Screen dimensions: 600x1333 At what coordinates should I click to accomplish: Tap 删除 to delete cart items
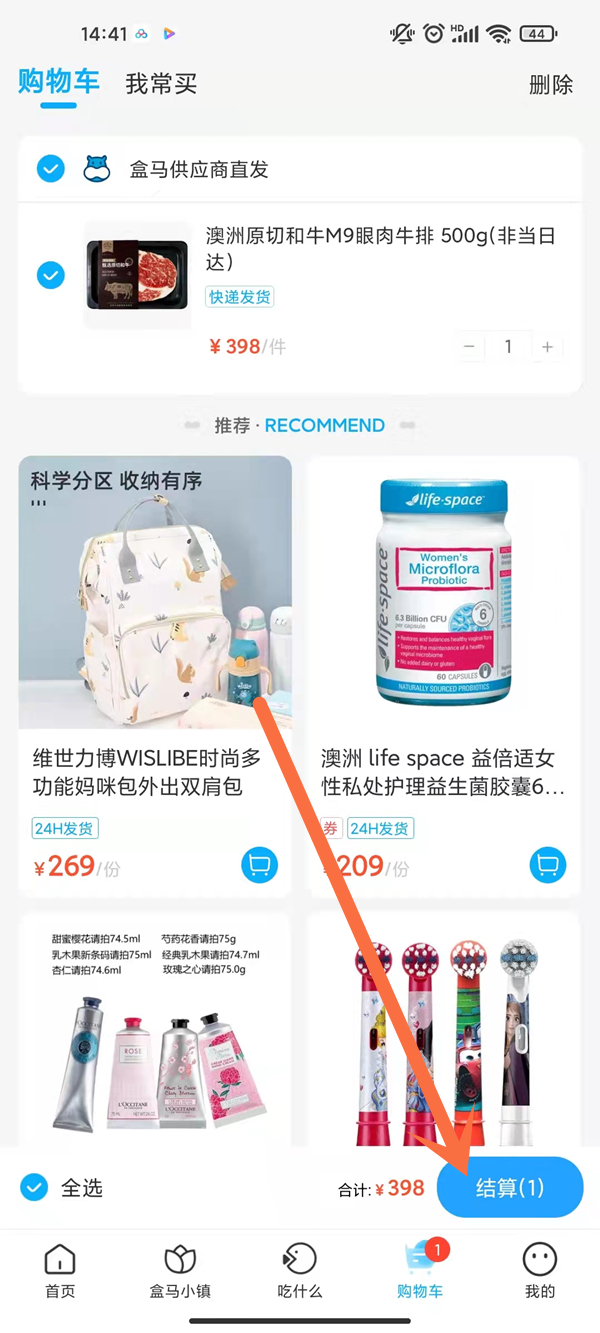pos(551,84)
